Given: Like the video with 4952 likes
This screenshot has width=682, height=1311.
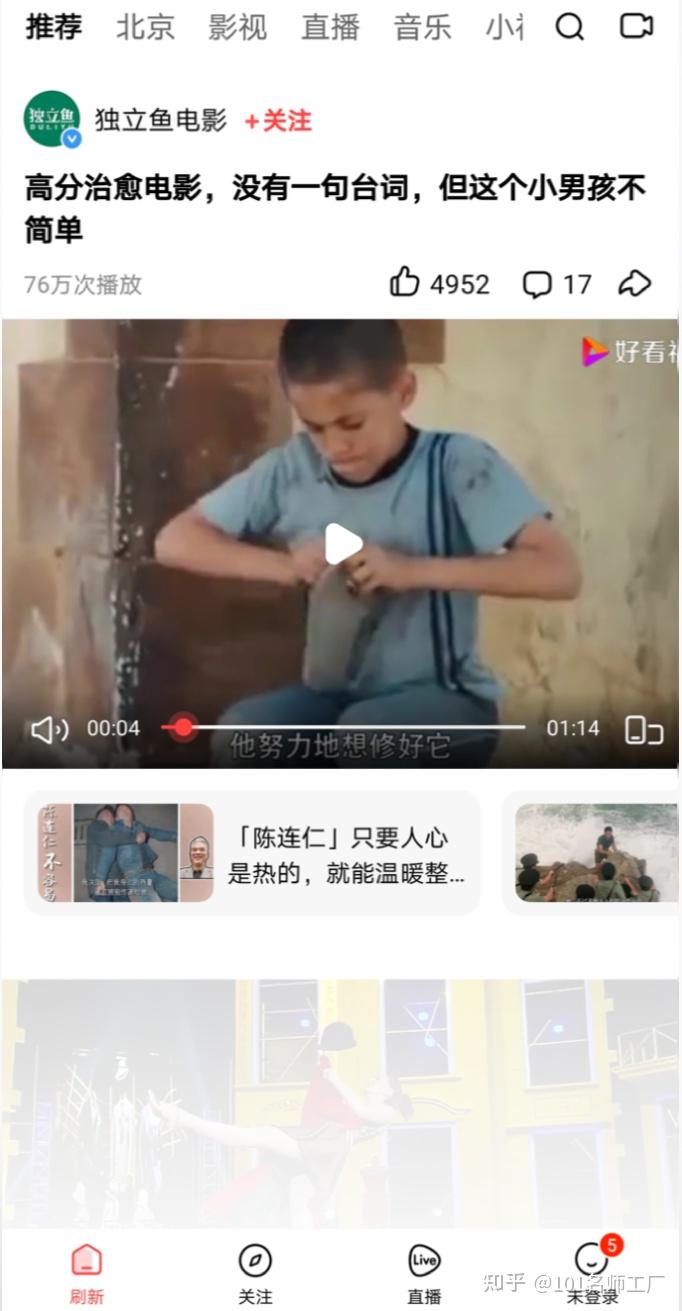Looking at the screenshot, I should coord(405,283).
